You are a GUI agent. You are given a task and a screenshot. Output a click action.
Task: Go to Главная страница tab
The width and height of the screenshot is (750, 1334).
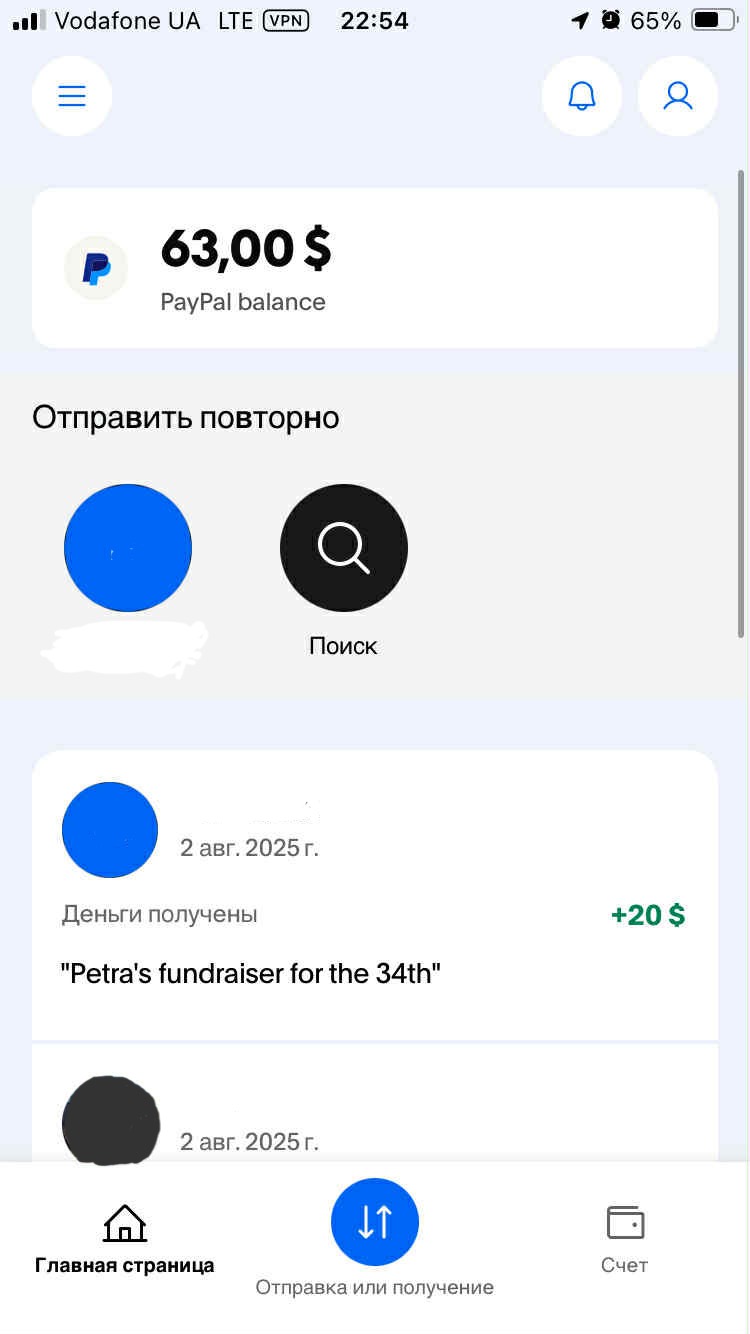(x=125, y=1240)
